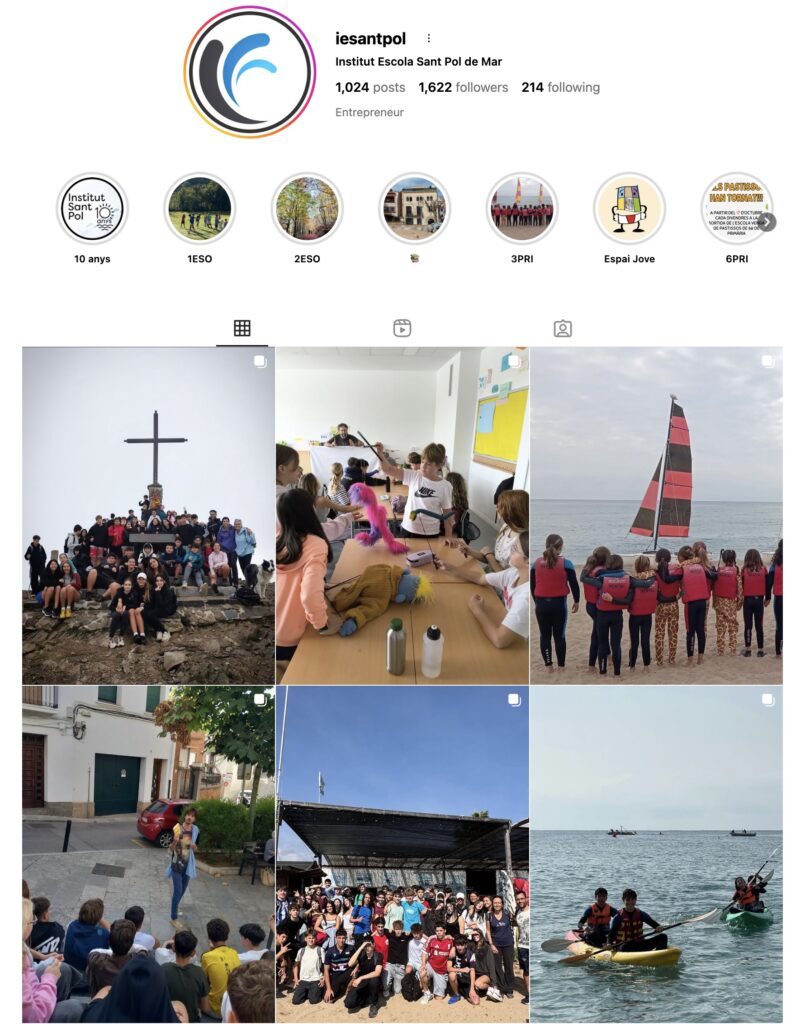Viewport: 805px width, 1024px height.
Task: Open the post with the red sailboat
Action: pos(656,515)
